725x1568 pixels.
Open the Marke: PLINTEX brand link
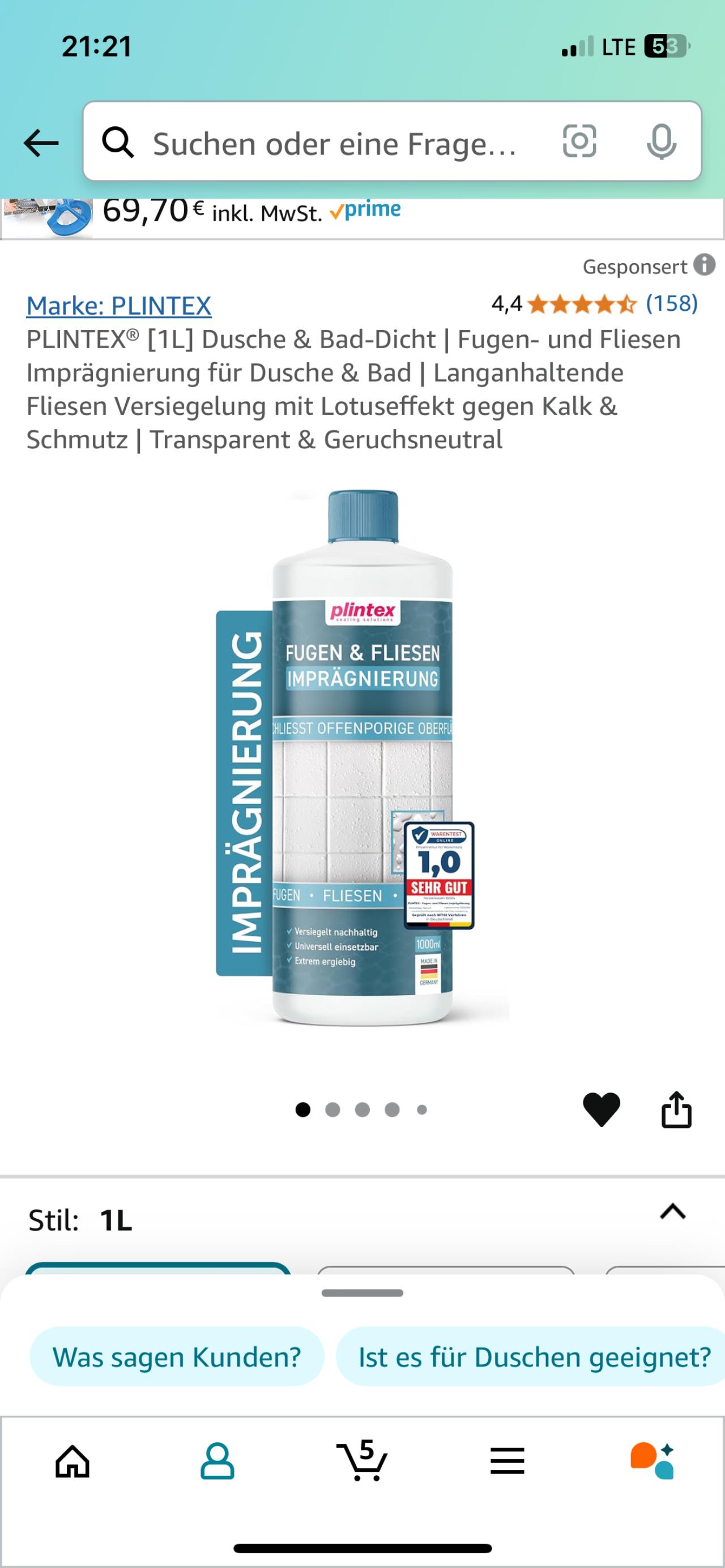pyautogui.click(x=119, y=306)
